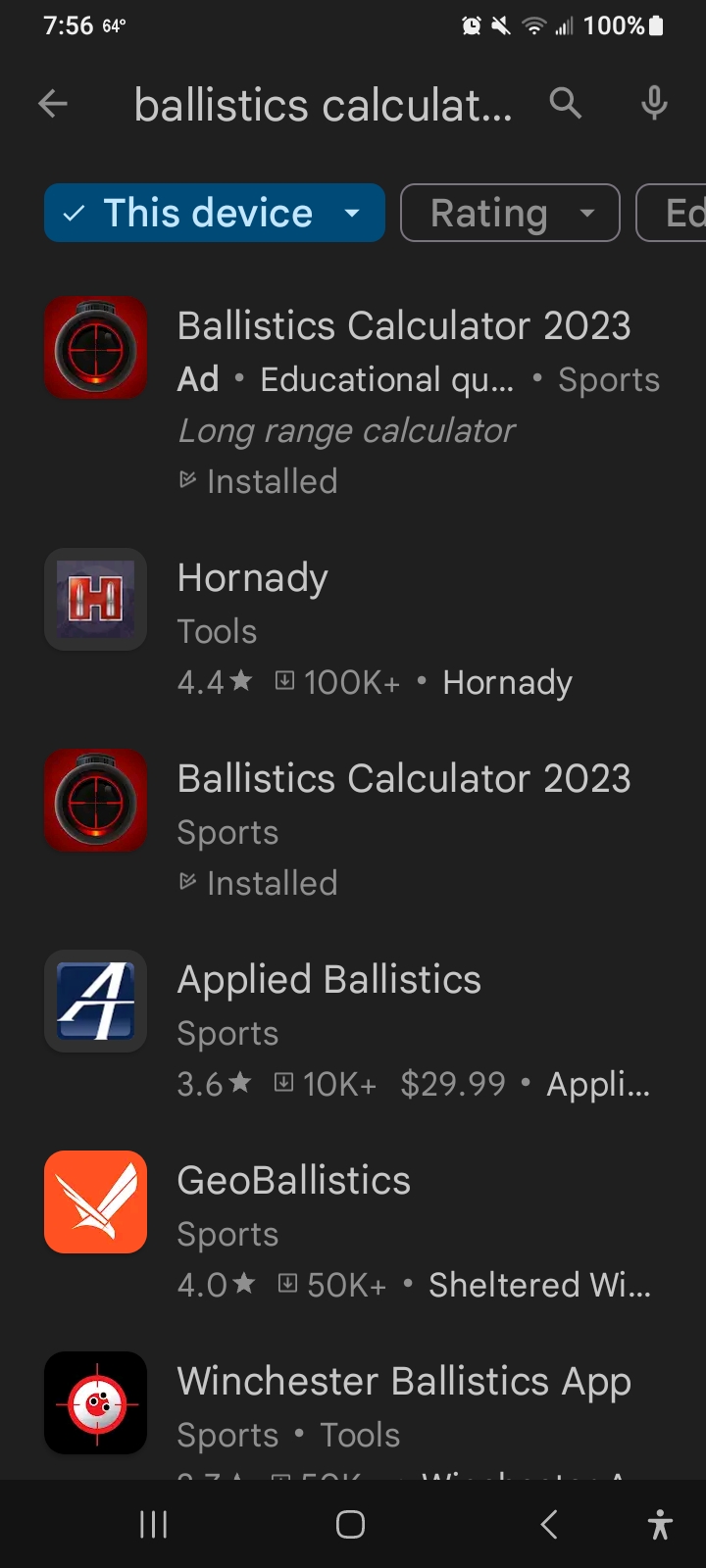Select Winchester Ballistics App
Screen dimensions: 706x1568
coord(353,1409)
